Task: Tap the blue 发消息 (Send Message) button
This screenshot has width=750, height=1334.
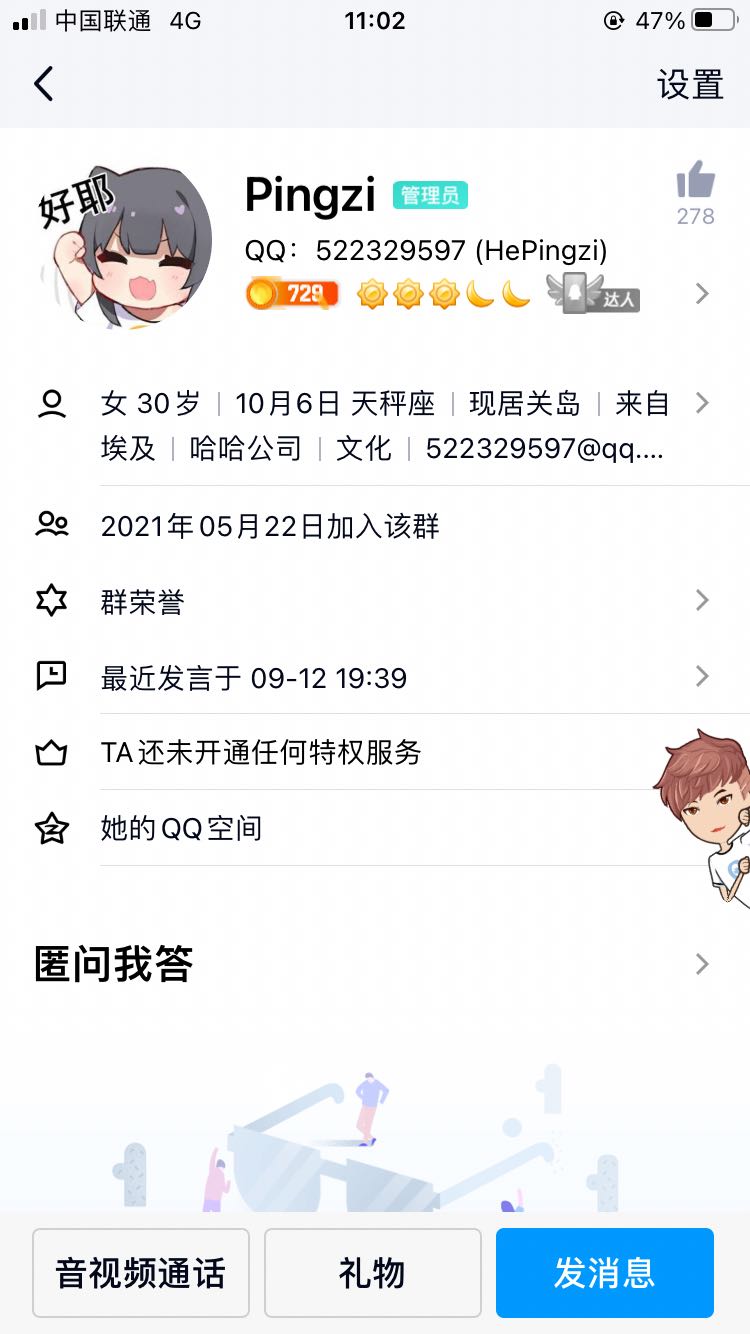Action: 604,1272
